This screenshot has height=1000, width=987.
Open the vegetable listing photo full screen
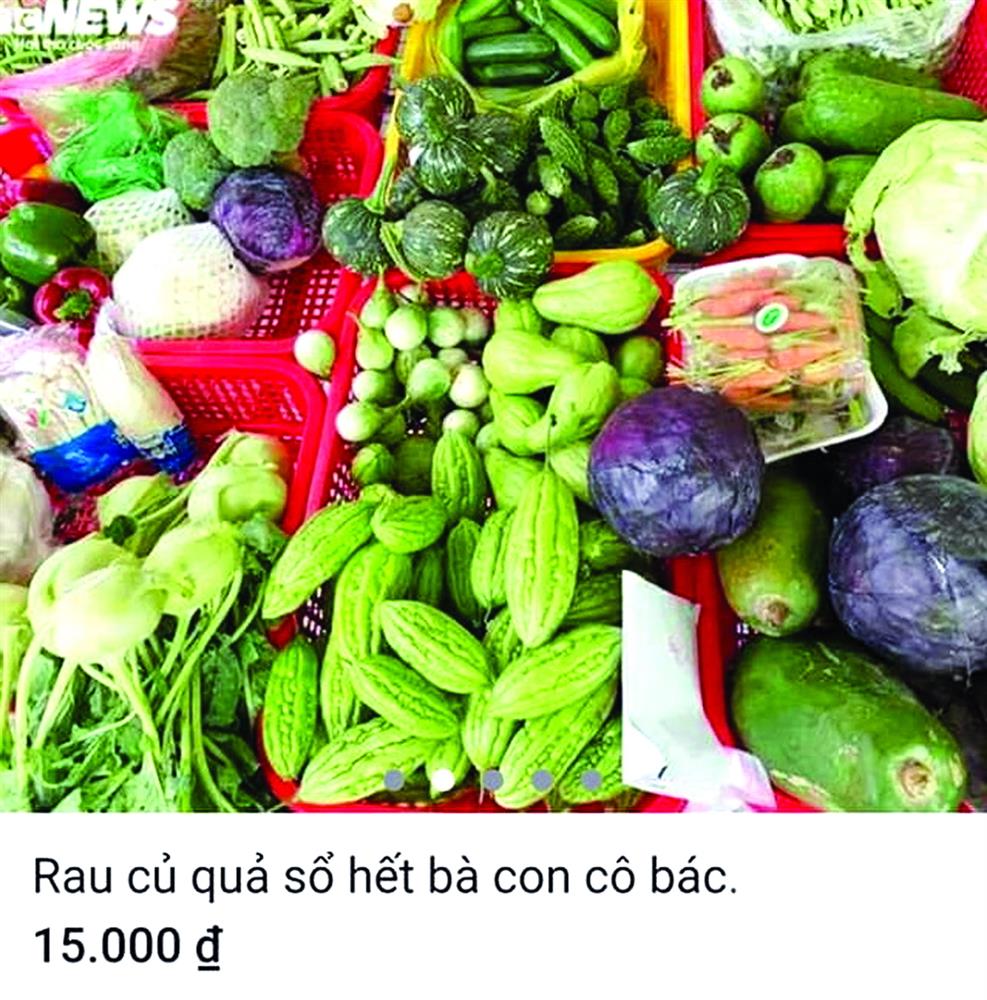493,400
